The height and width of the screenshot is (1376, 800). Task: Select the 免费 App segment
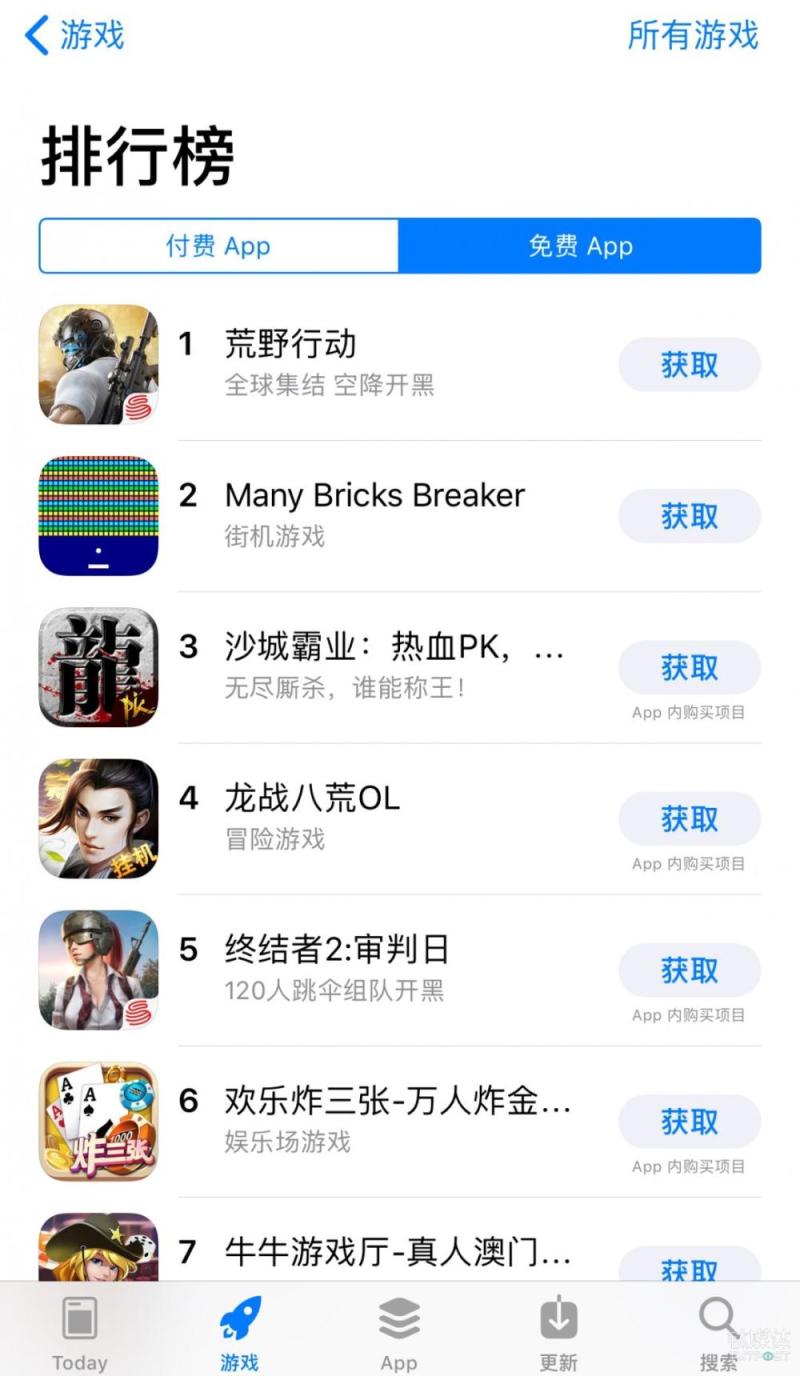click(580, 246)
